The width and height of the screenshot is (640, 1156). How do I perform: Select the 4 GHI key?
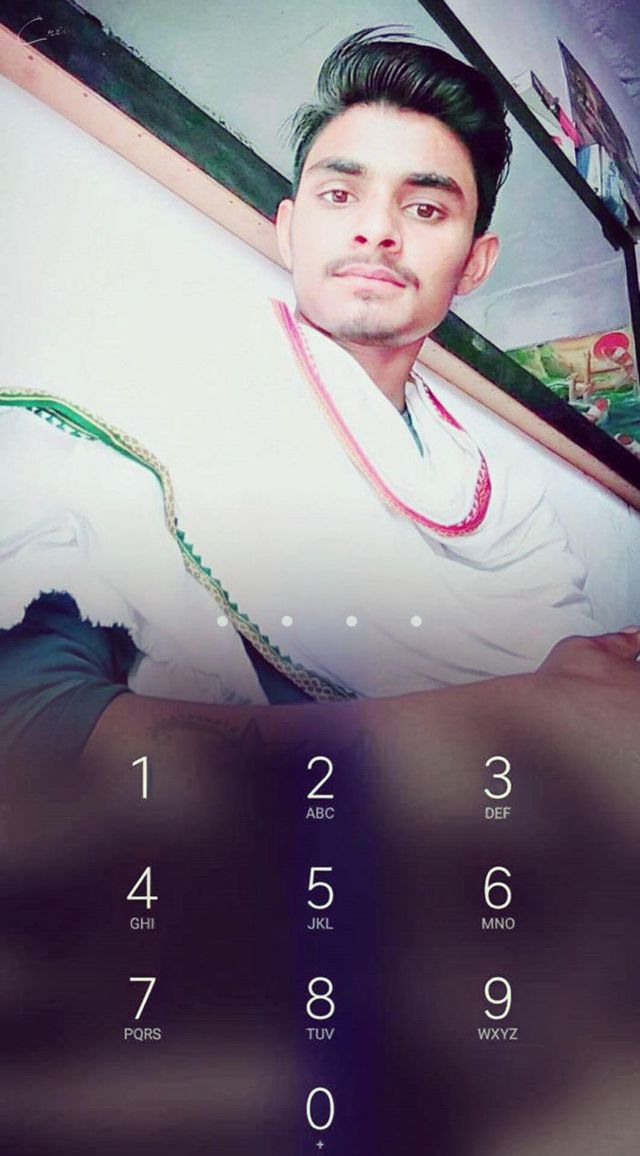point(142,896)
